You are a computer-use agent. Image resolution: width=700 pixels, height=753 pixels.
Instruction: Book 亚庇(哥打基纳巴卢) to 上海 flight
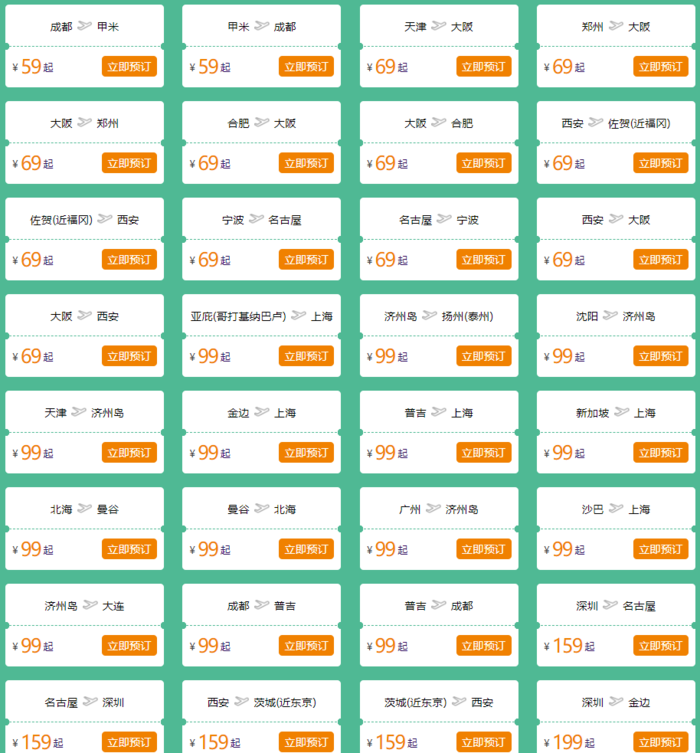coord(306,356)
